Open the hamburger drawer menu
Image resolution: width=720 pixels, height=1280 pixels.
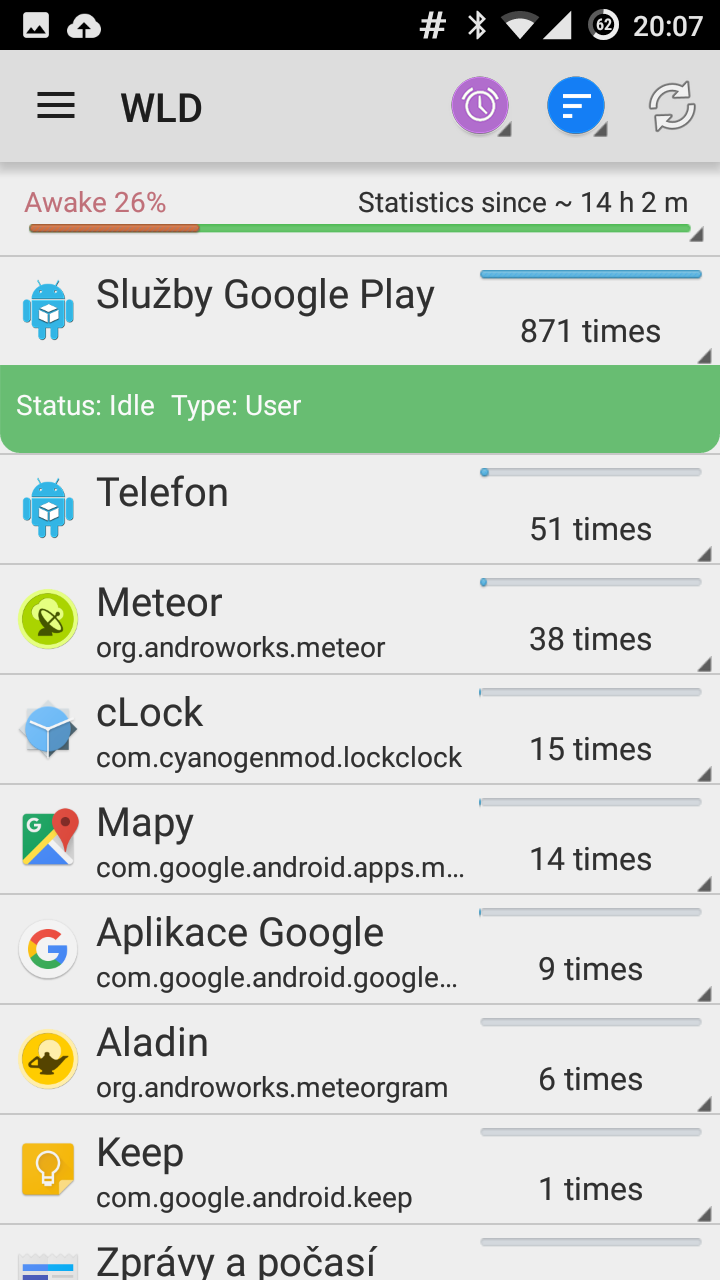click(x=56, y=106)
